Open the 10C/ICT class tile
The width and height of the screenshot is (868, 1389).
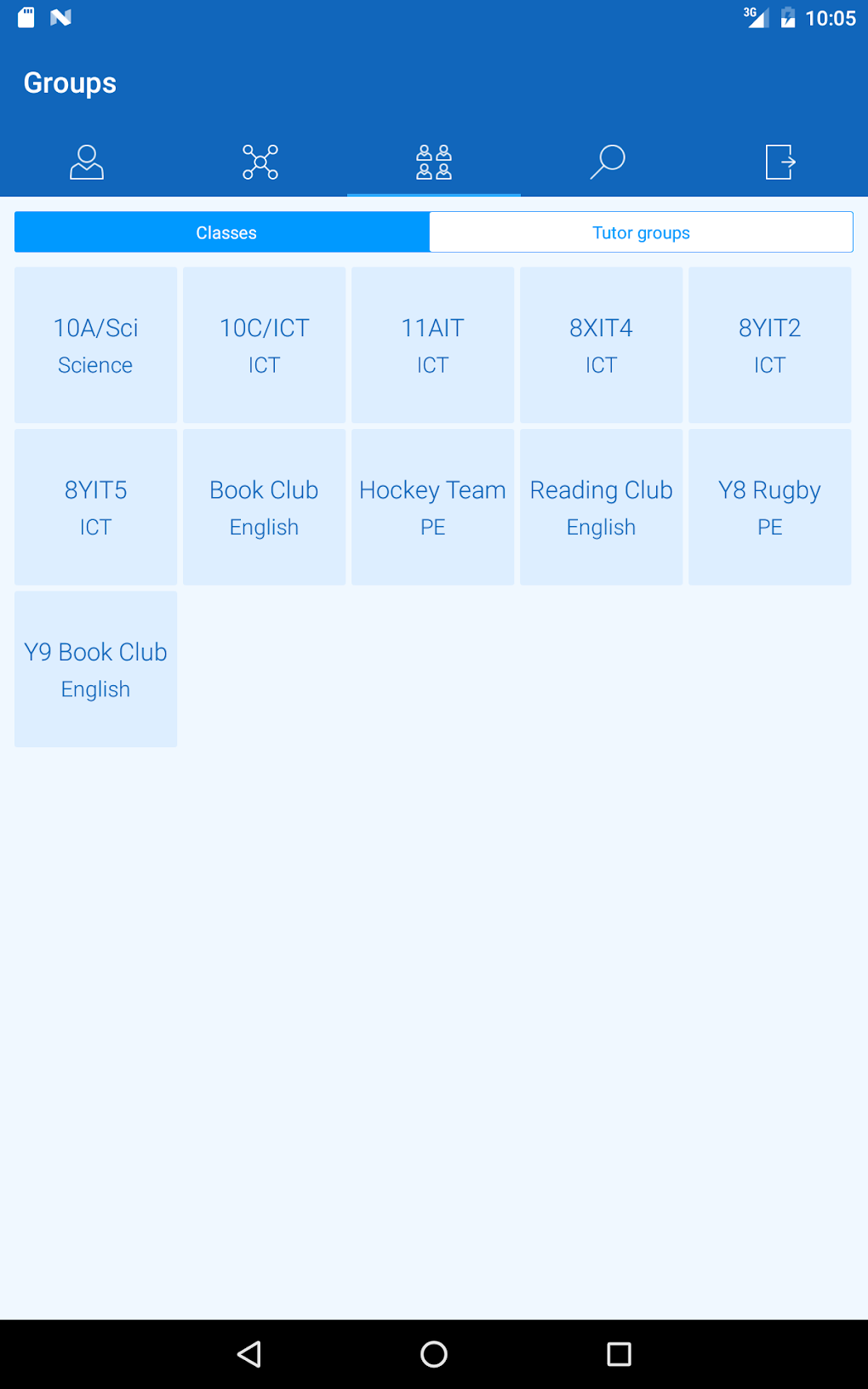pos(264,345)
